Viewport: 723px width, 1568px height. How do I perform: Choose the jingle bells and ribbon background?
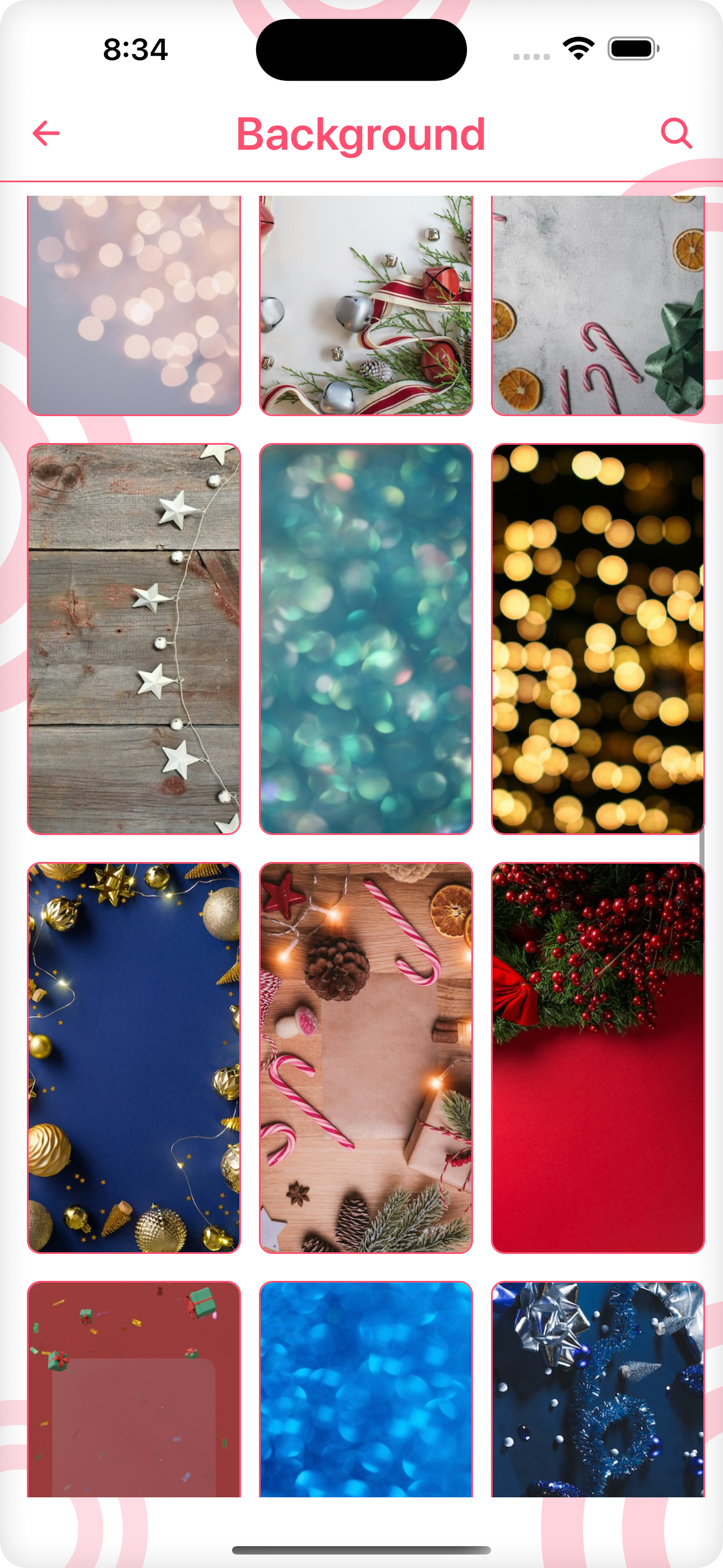point(366,305)
